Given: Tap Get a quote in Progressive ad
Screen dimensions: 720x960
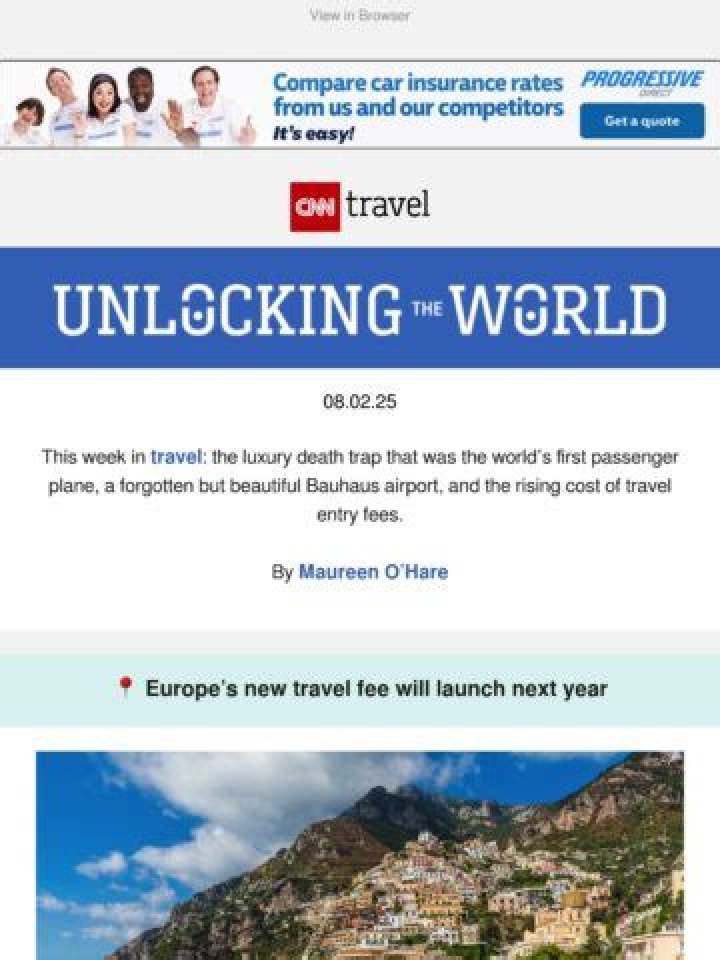Looking at the screenshot, I should coord(642,121).
